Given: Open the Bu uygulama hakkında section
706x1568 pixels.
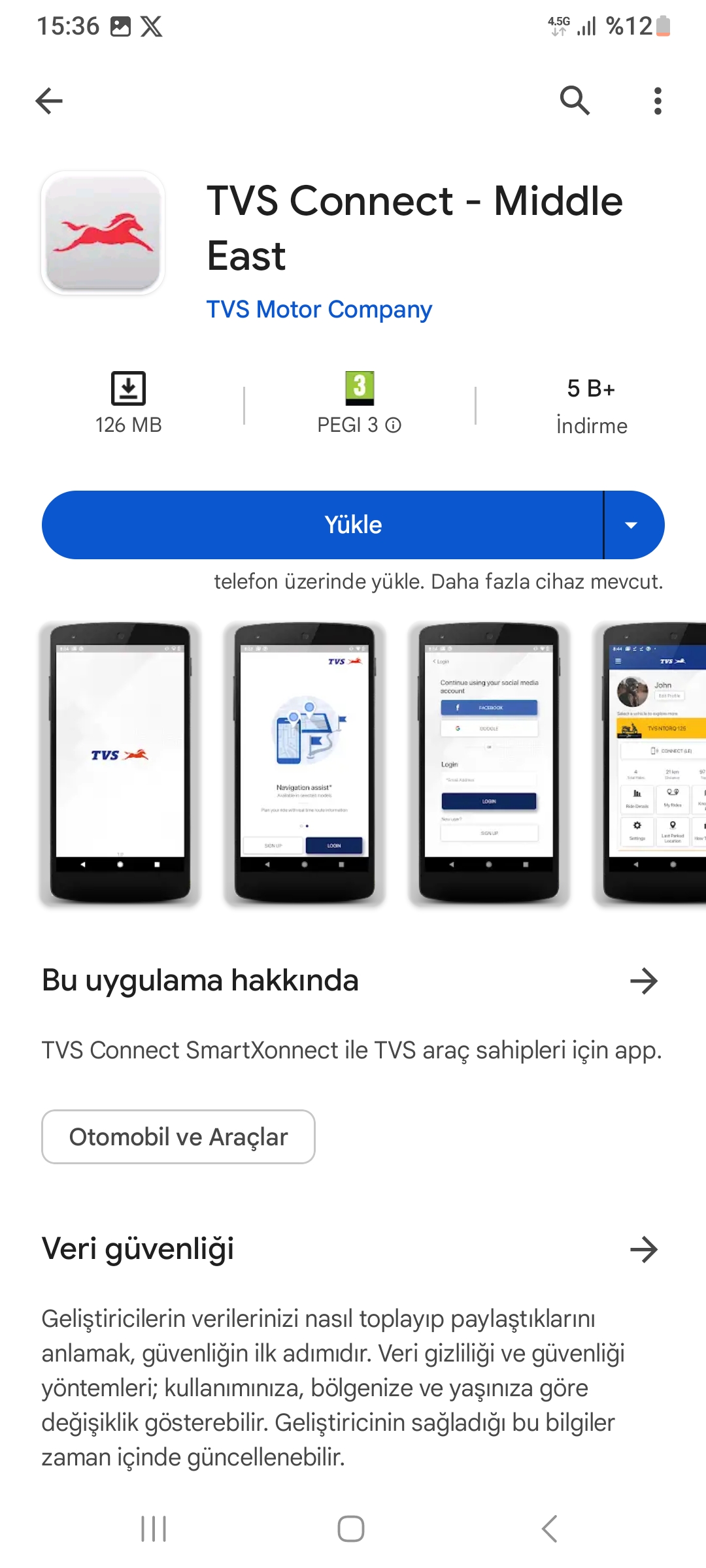Looking at the screenshot, I should (643, 981).
